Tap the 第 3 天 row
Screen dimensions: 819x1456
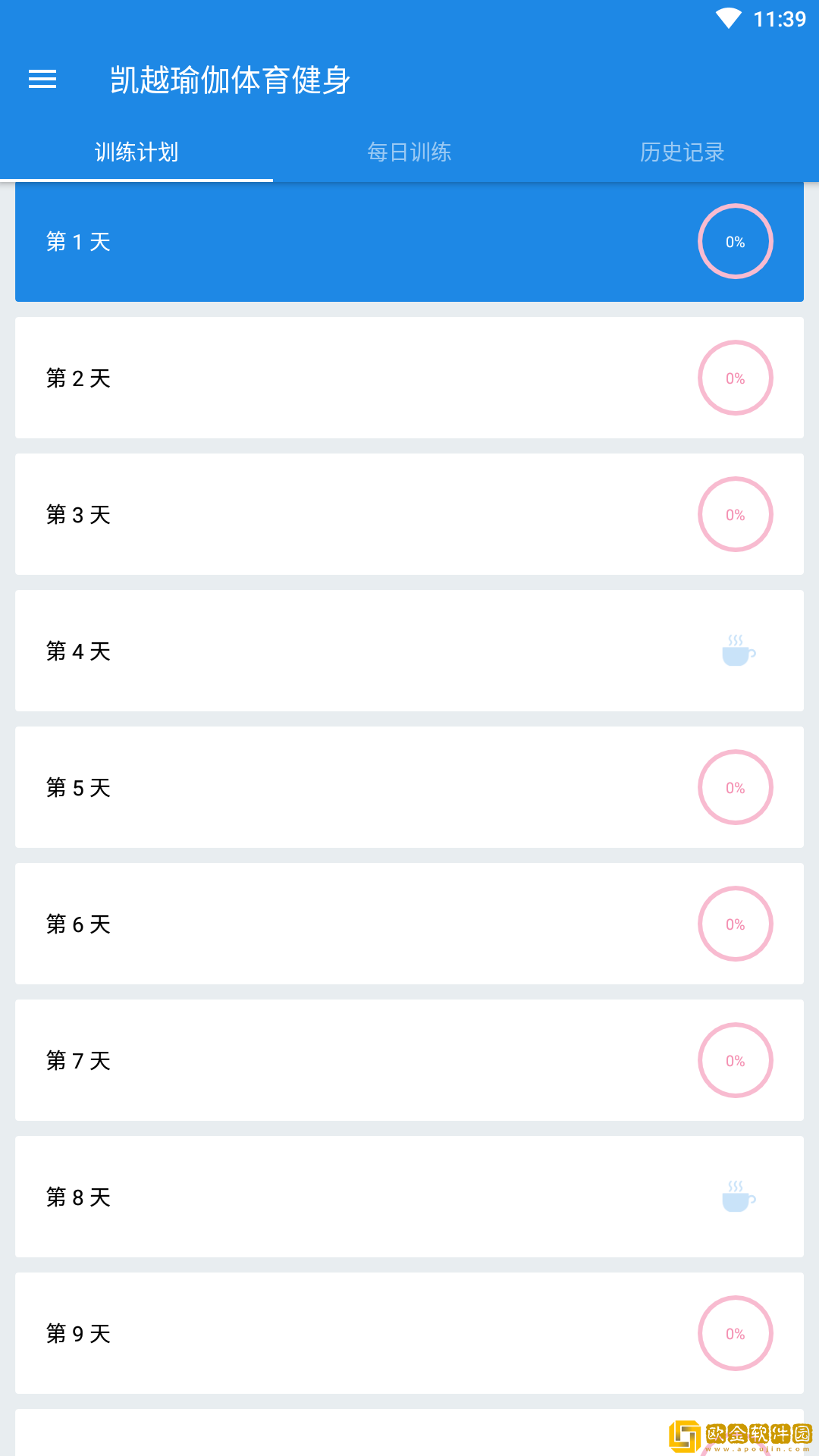click(409, 514)
